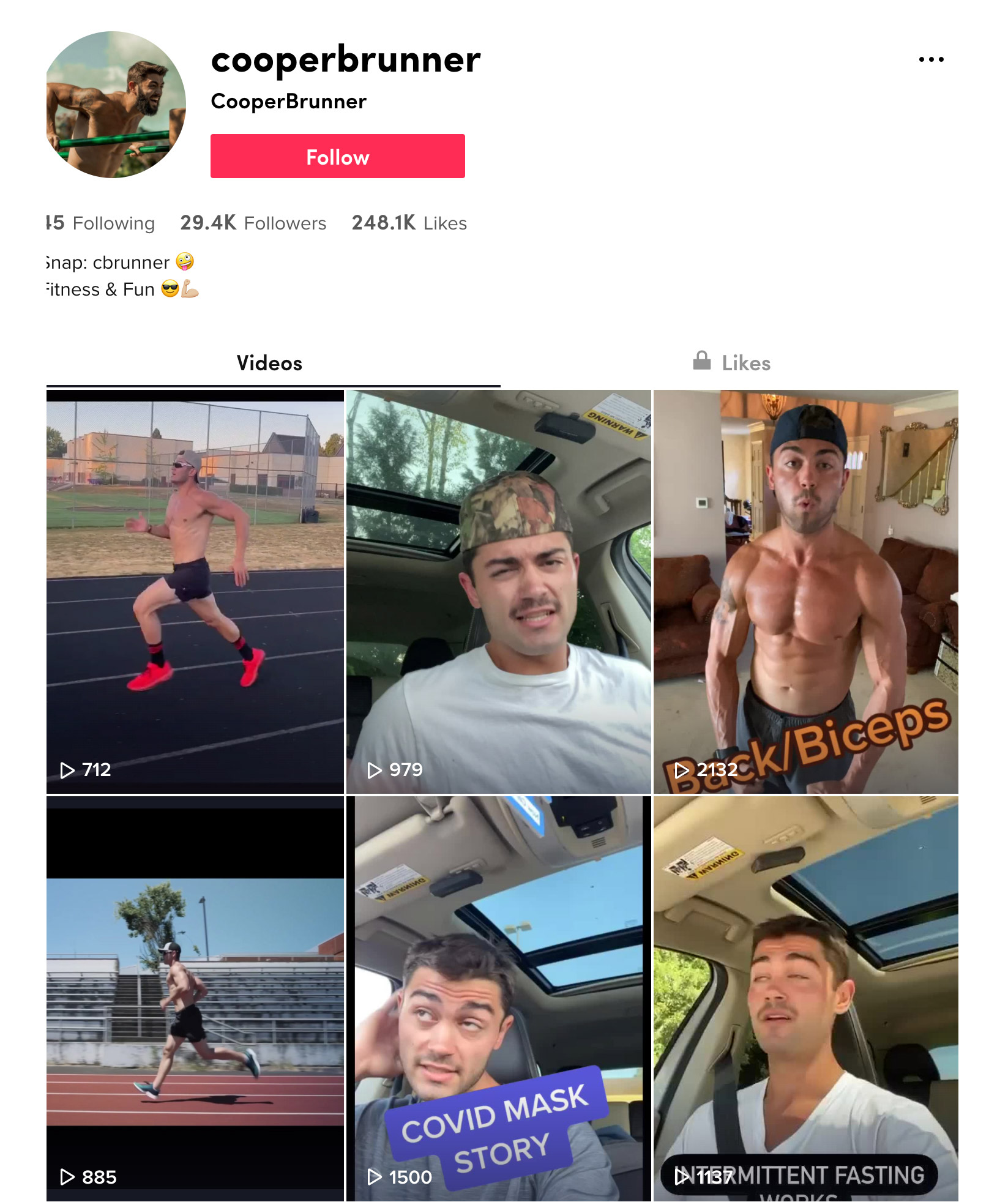The image size is (1008, 1202).
Task: Watch the Intermittent Fasting video
Action: (805, 999)
